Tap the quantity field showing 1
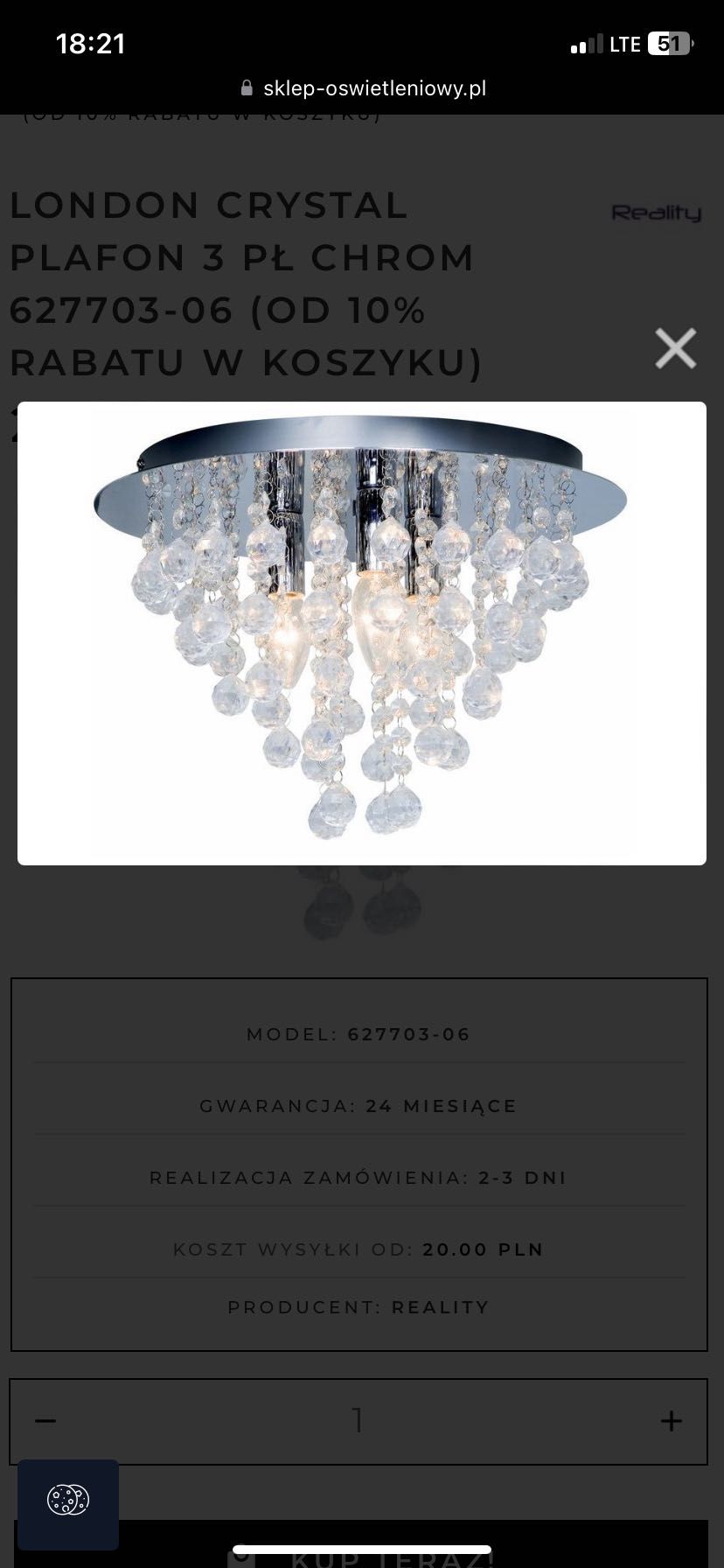 [x=358, y=1421]
